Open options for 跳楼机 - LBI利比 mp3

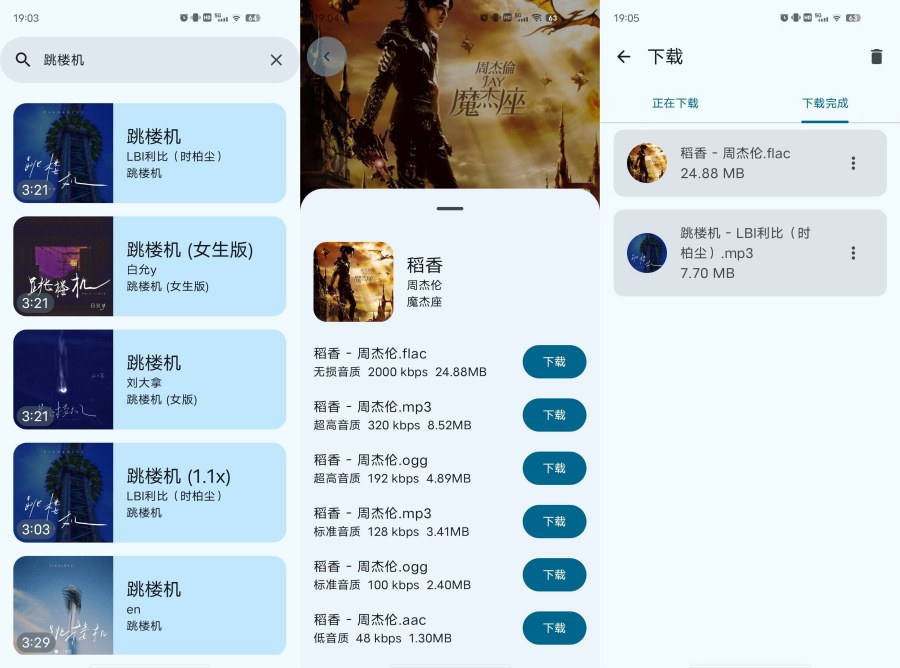pos(853,253)
